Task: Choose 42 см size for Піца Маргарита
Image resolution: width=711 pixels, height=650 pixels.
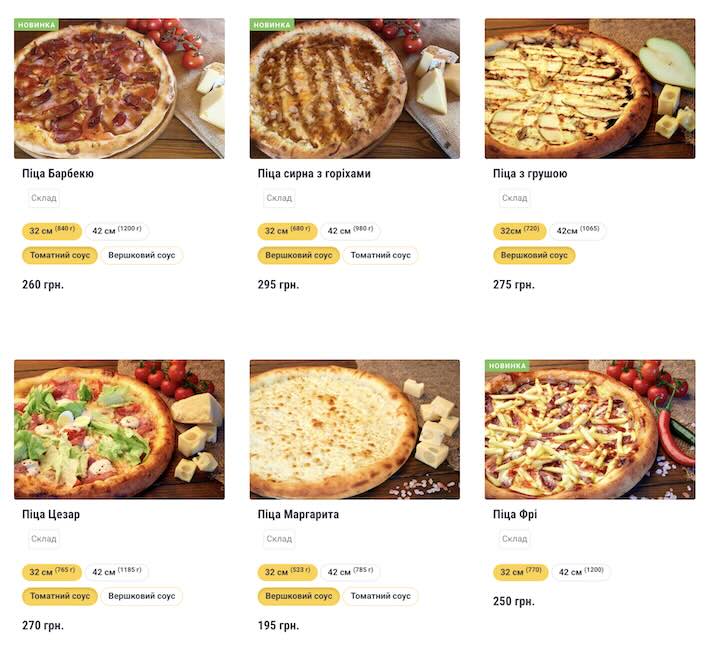Action: coord(352,572)
